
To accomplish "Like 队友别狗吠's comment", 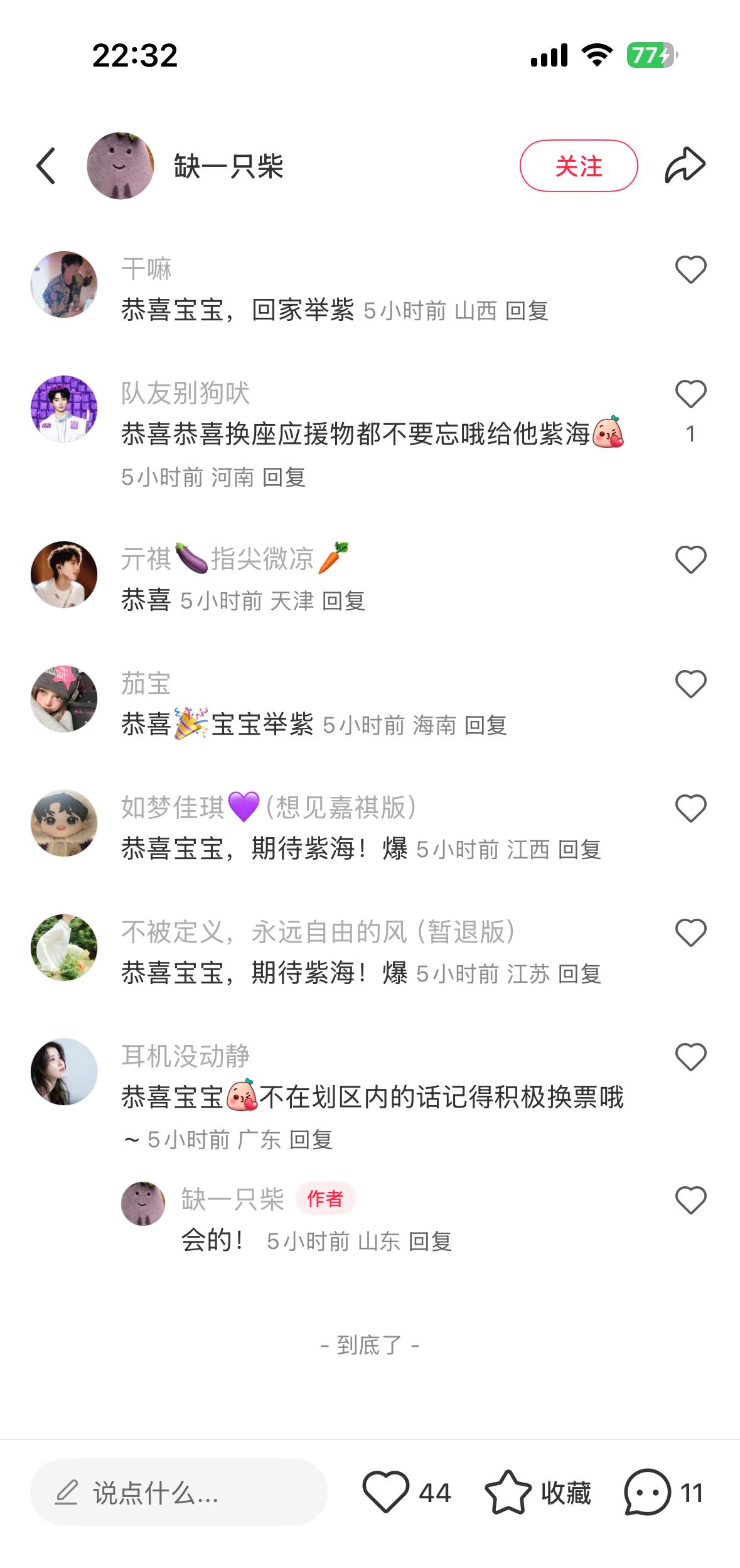I will point(690,394).
